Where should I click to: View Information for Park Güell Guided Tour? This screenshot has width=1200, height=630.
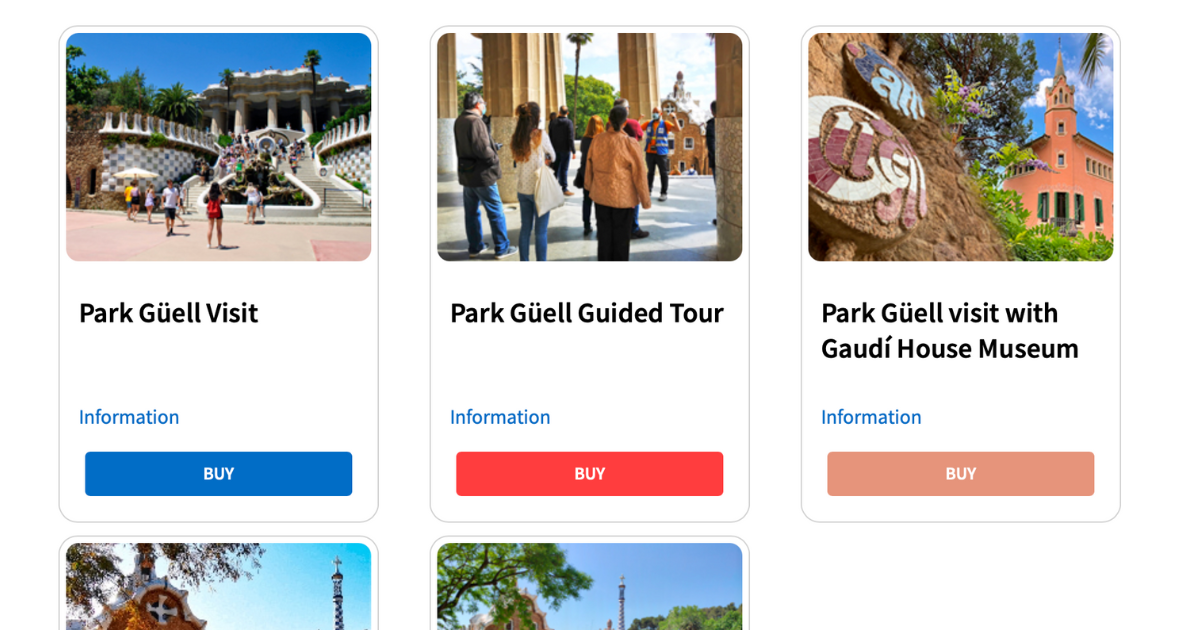tap(500, 417)
